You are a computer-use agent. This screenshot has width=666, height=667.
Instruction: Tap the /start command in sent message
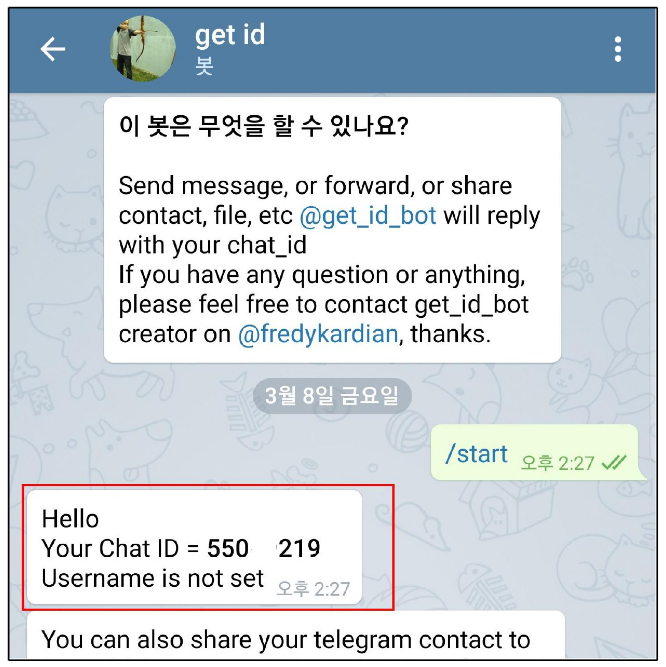coord(477,454)
